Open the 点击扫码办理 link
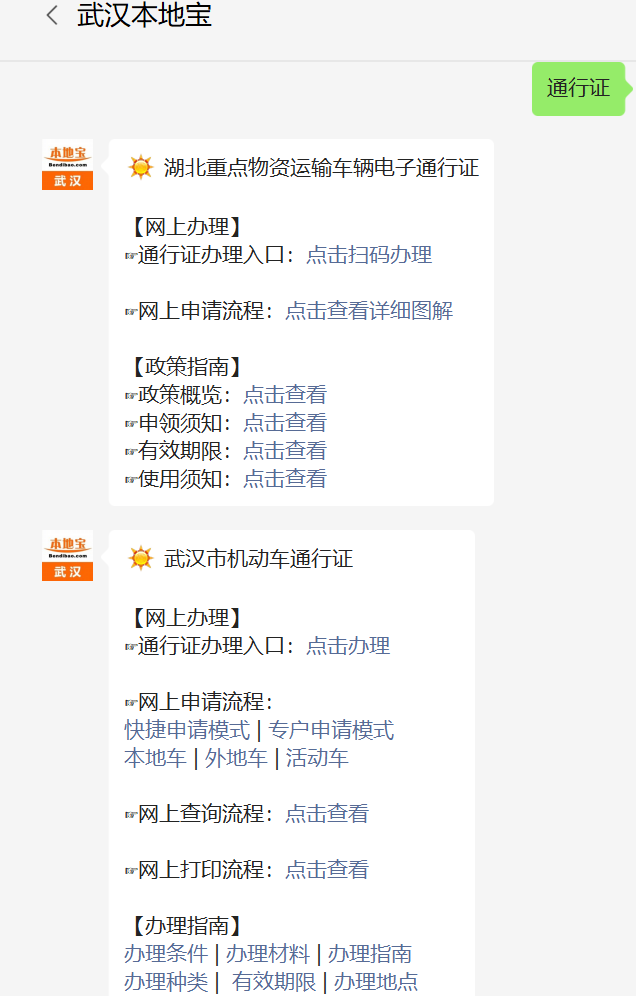636x996 pixels. (x=369, y=255)
